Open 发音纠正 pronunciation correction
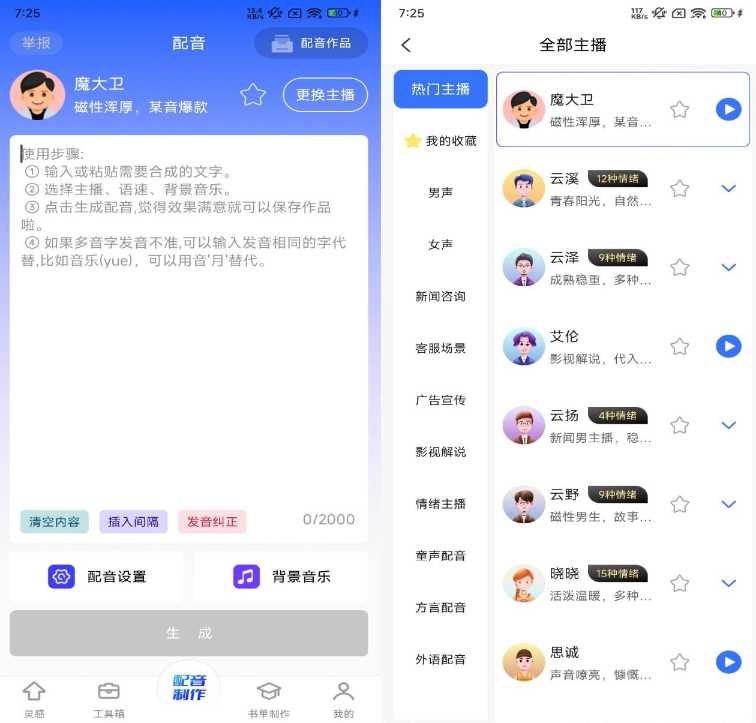The height and width of the screenshot is (723, 756). pos(212,522)
